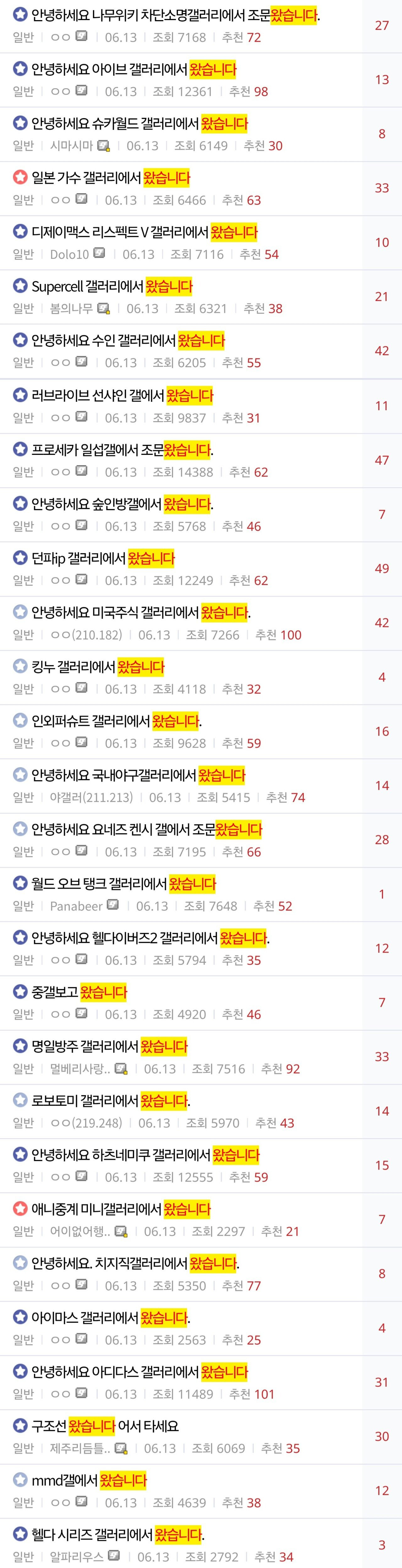View the 슈카월드 갤러리 post by 시마시마
The height and width of the screenshot is (1568, 402).
139,123
